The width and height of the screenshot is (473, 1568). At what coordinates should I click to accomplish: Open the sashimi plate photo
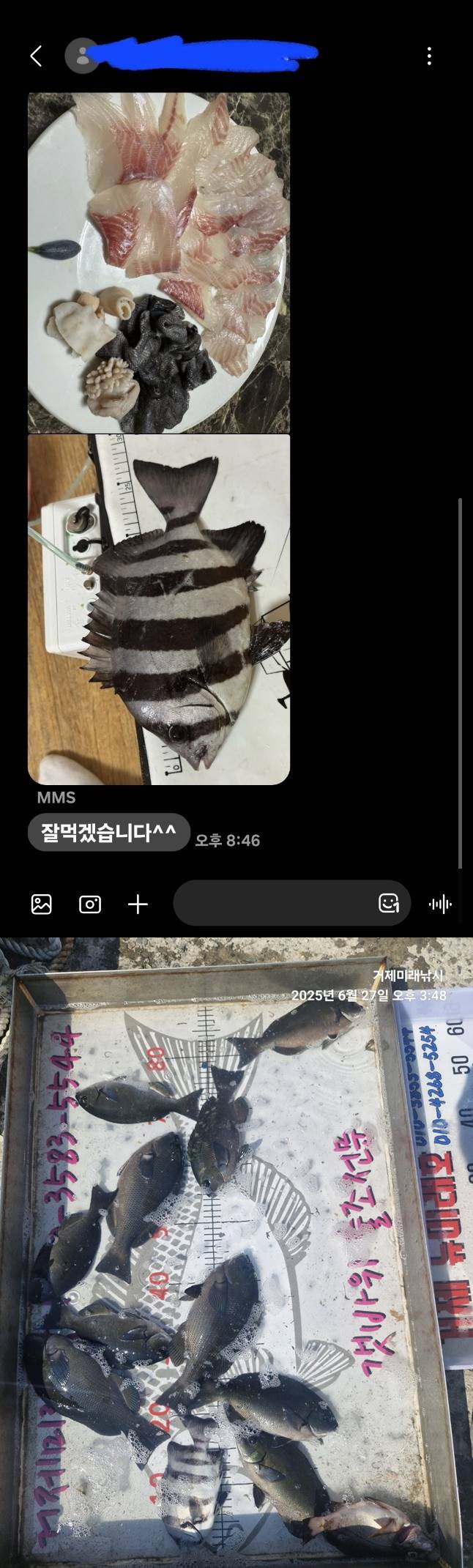point(159,262)
